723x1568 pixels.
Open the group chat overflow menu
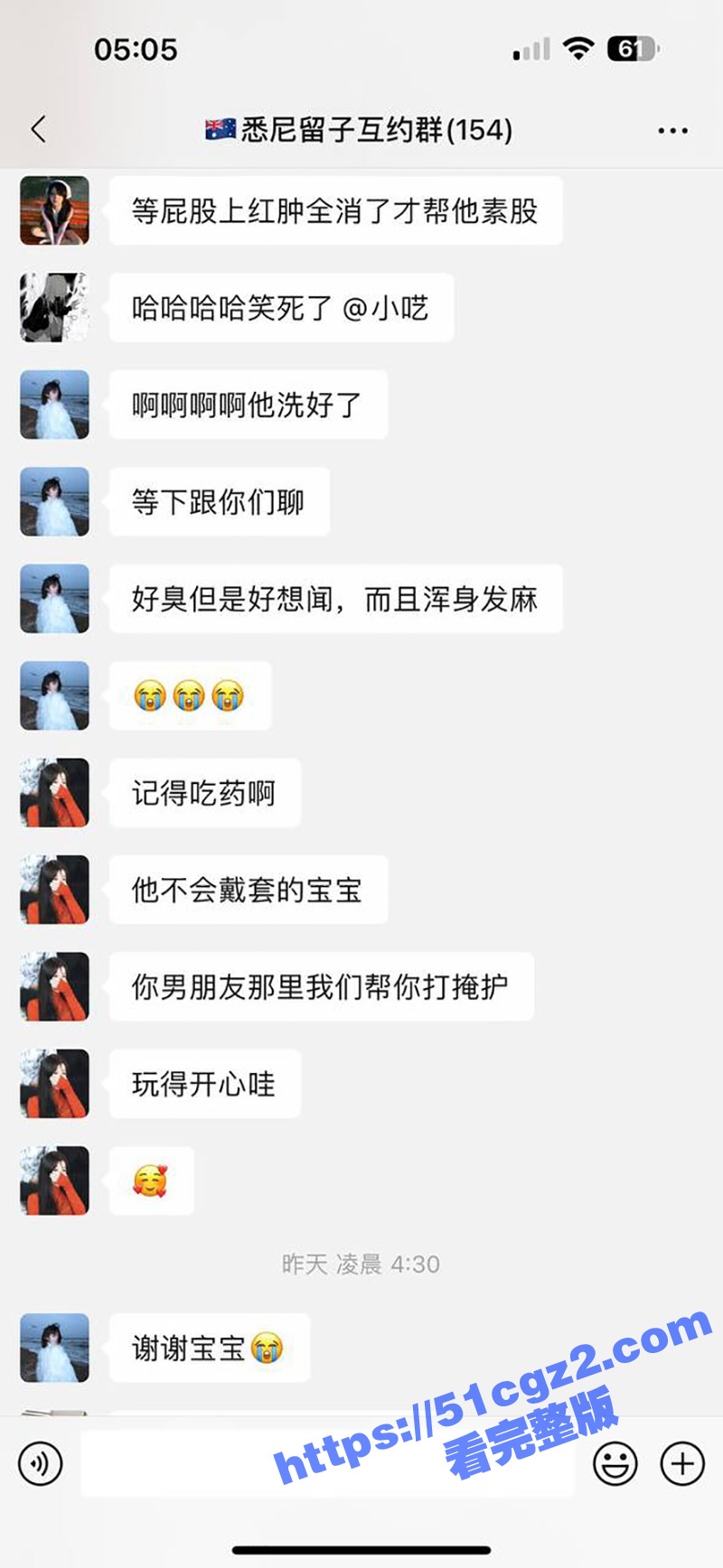[672, 131]
